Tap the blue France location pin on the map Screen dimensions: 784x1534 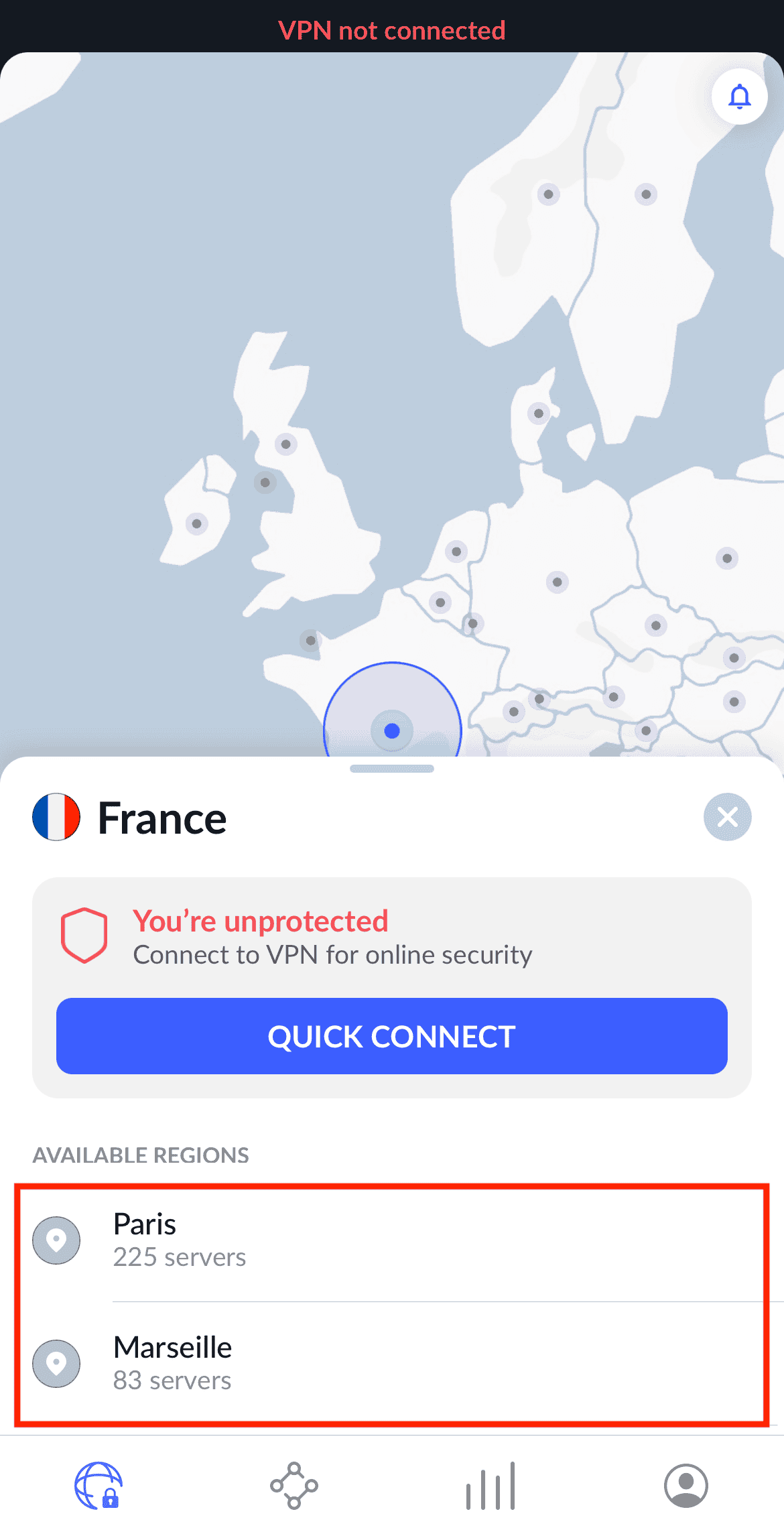[x=392, y=730]
